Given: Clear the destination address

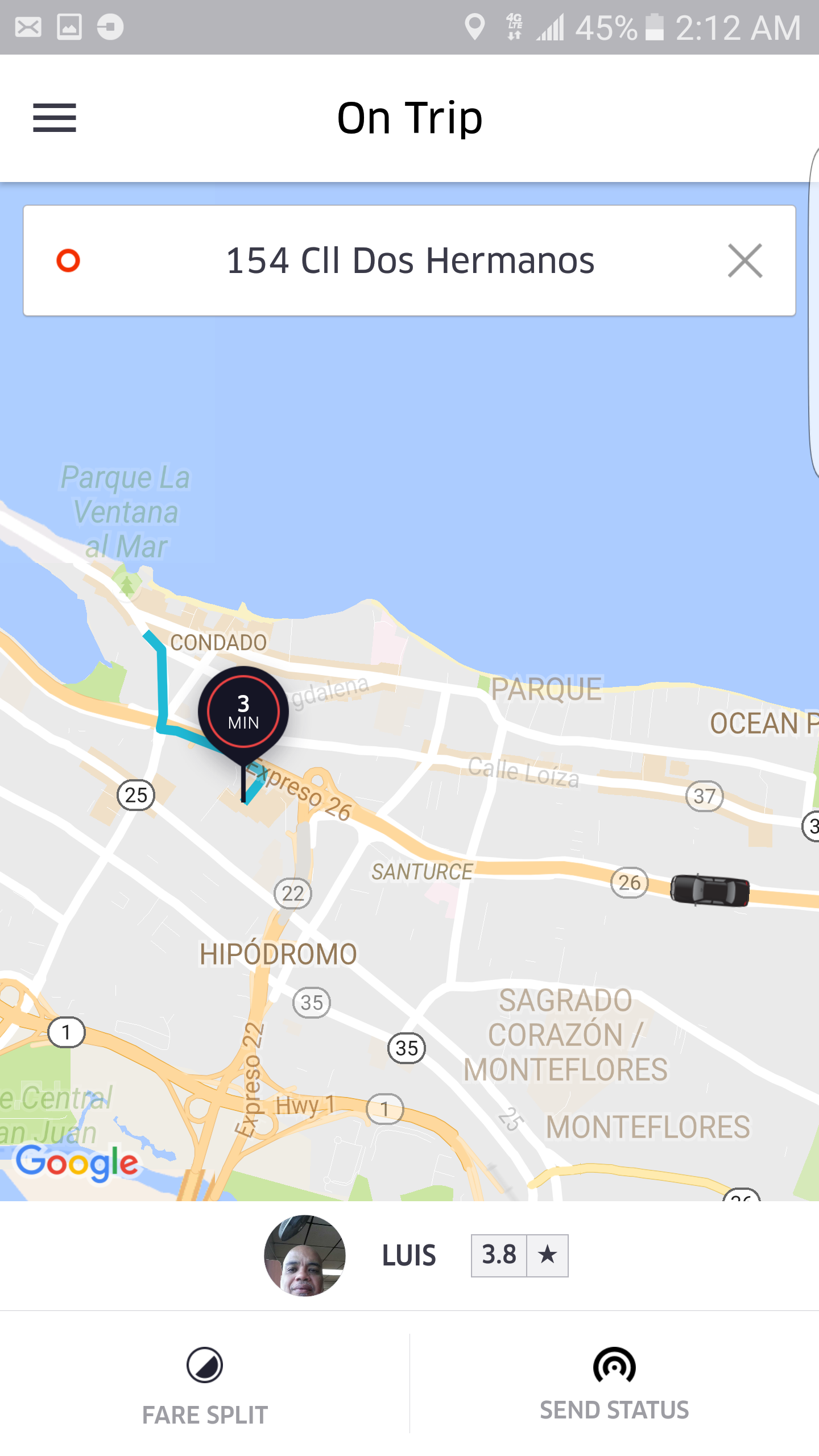Looking at the screenshot, I should (x=744, y=261).
